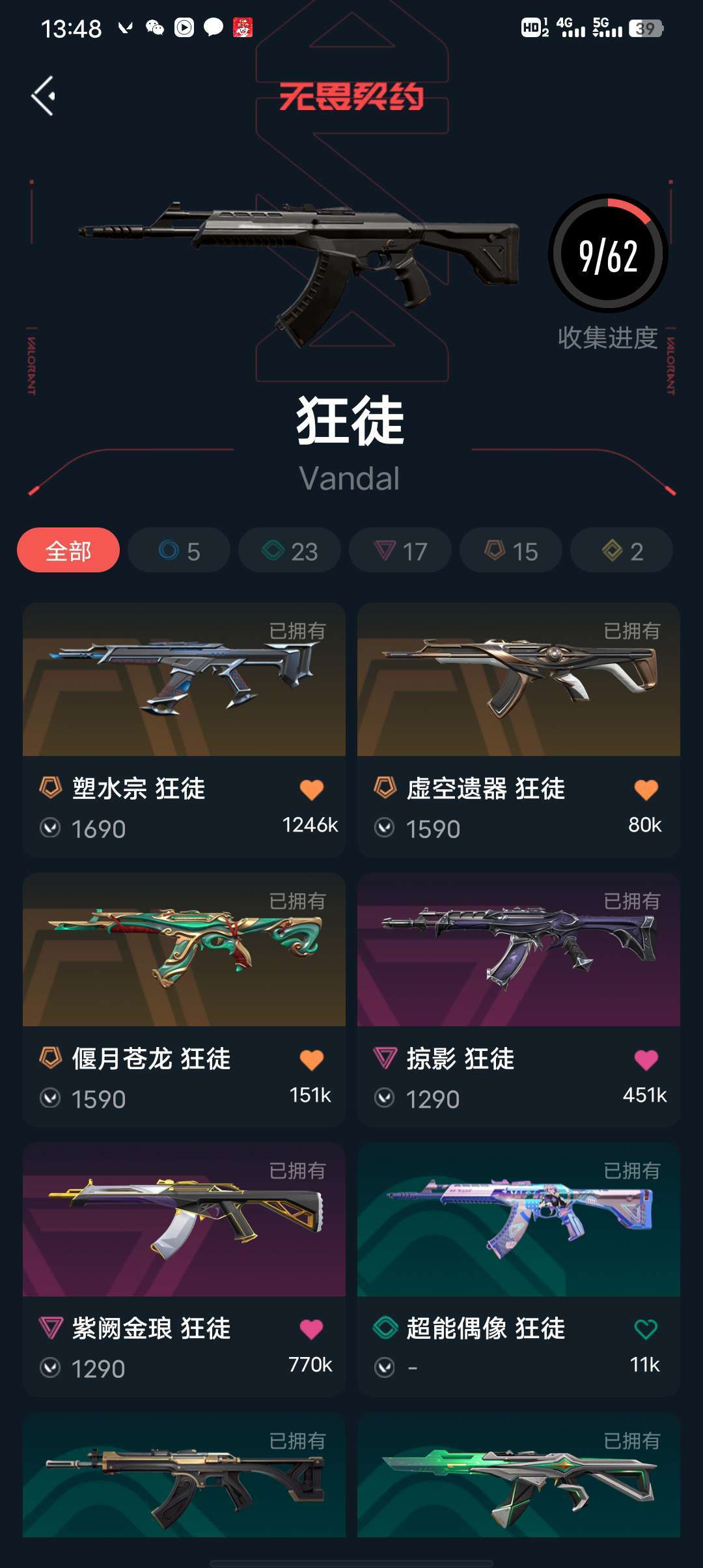Tap the pink heart on 掠影 狂徒
The width and height of the screenshot is (703, 1568).
[646, 1059]
